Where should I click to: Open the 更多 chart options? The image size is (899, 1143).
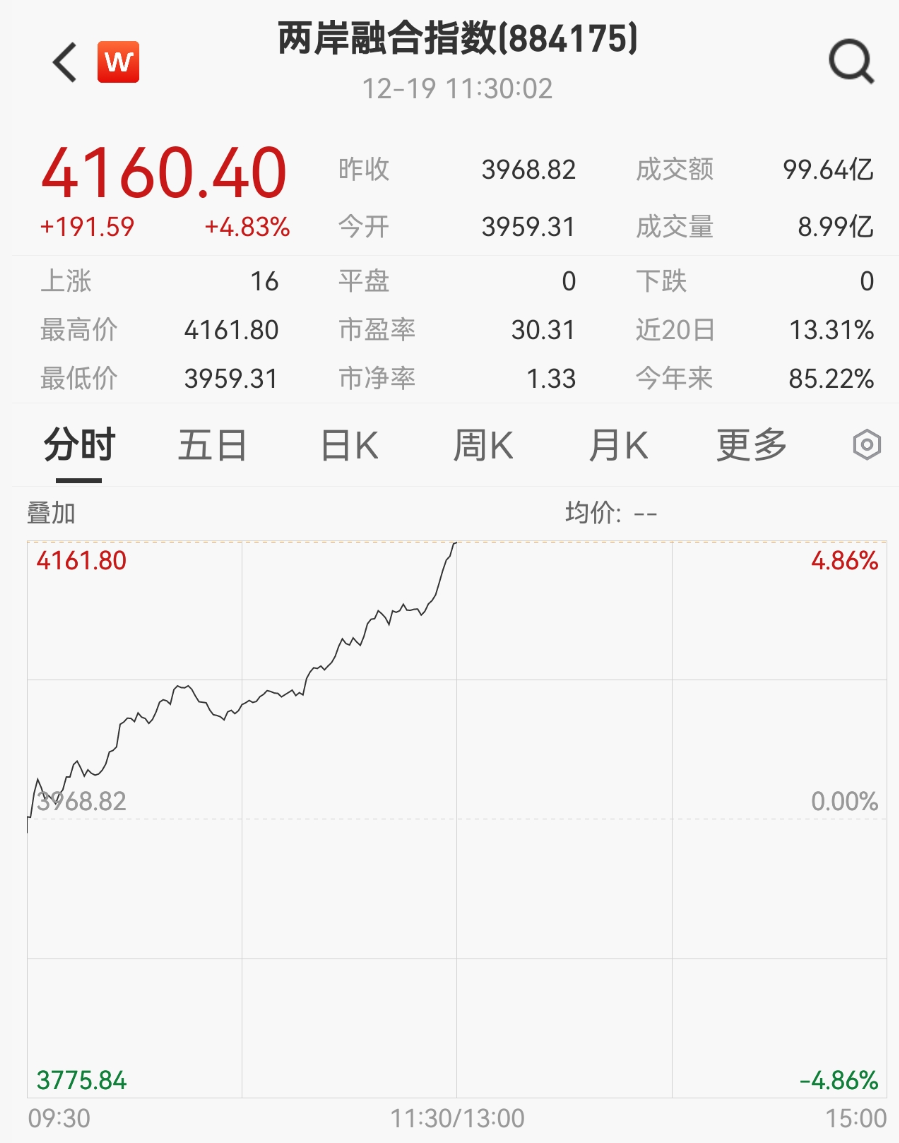tap(752, 446)
